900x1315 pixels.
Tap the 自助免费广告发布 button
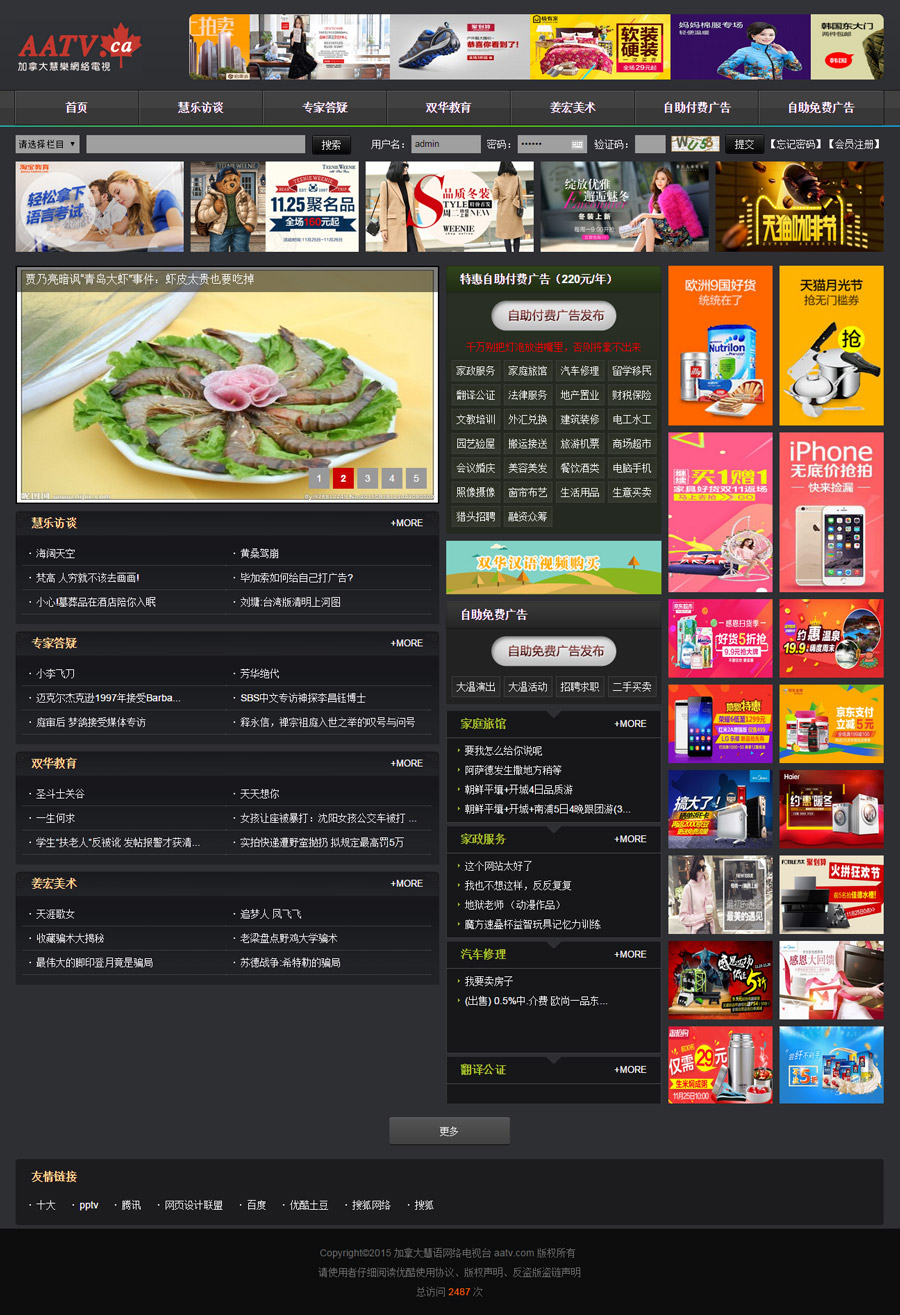coord(554,650)
